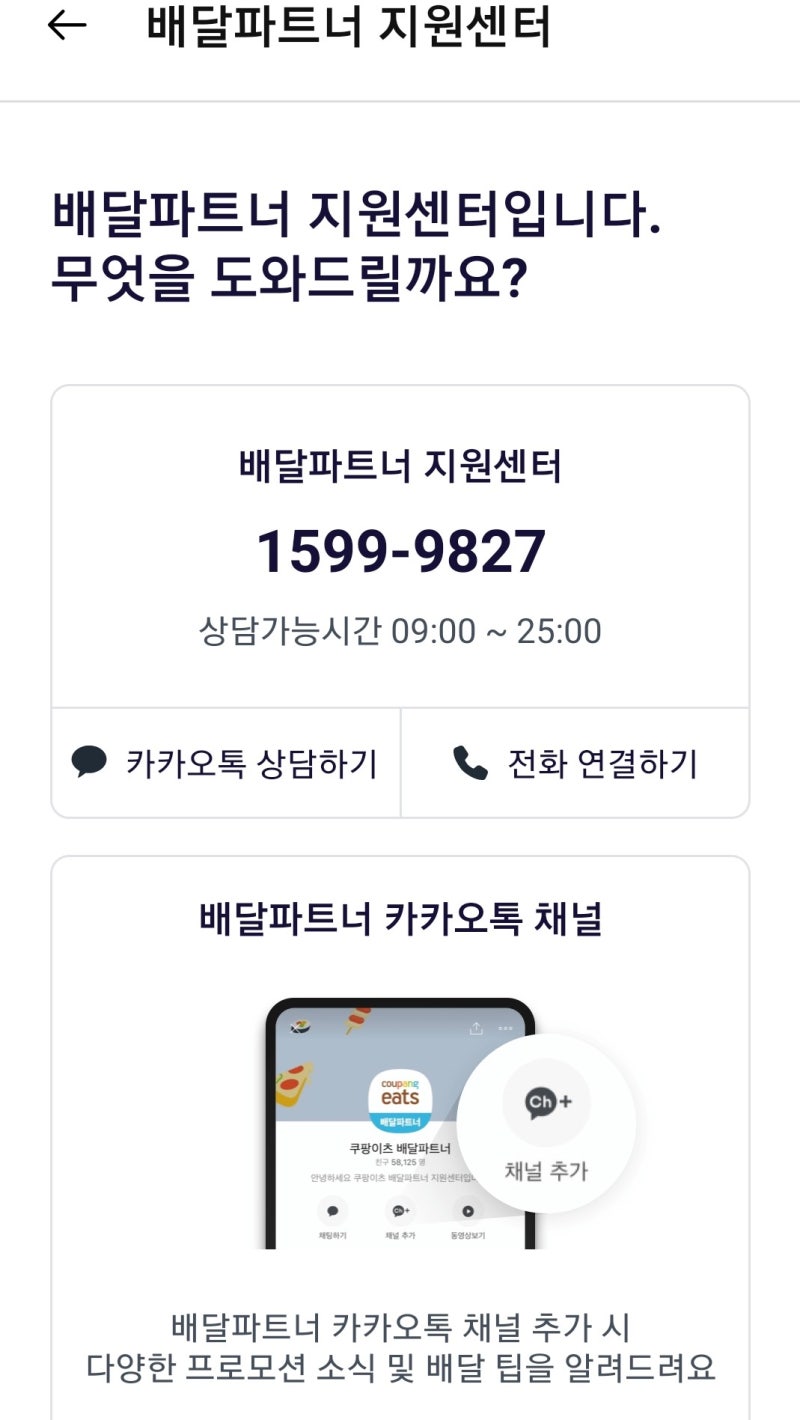Start a KakaoTalk consultation (카카오톡 상담하기)
The image size is (800, 1420).
(226, 763)
